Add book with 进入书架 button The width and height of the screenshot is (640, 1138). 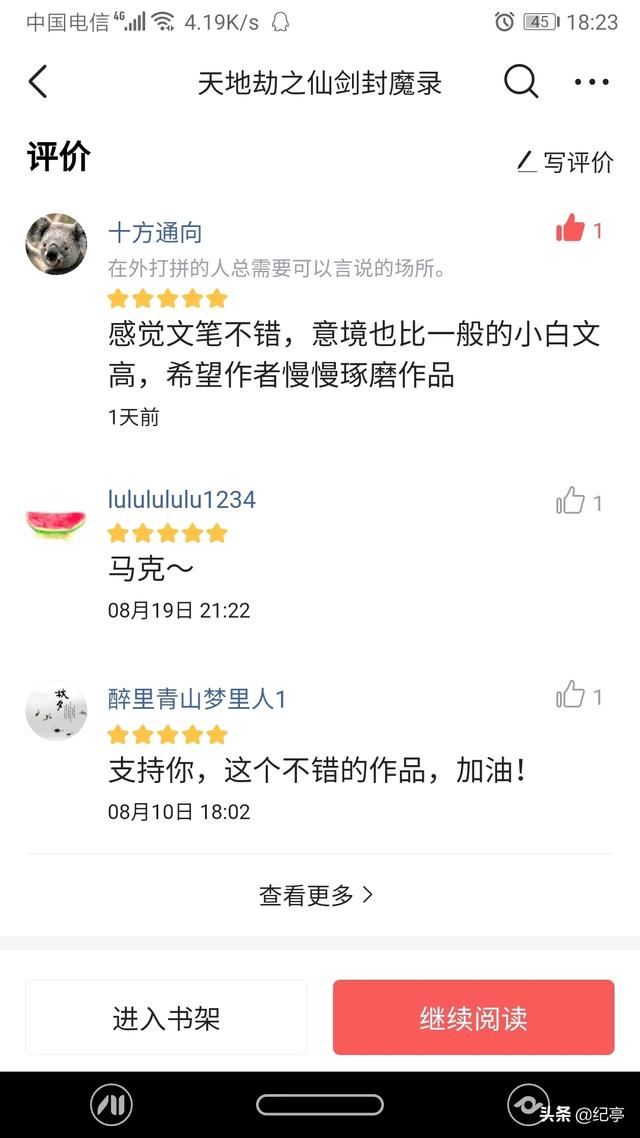166,1018
